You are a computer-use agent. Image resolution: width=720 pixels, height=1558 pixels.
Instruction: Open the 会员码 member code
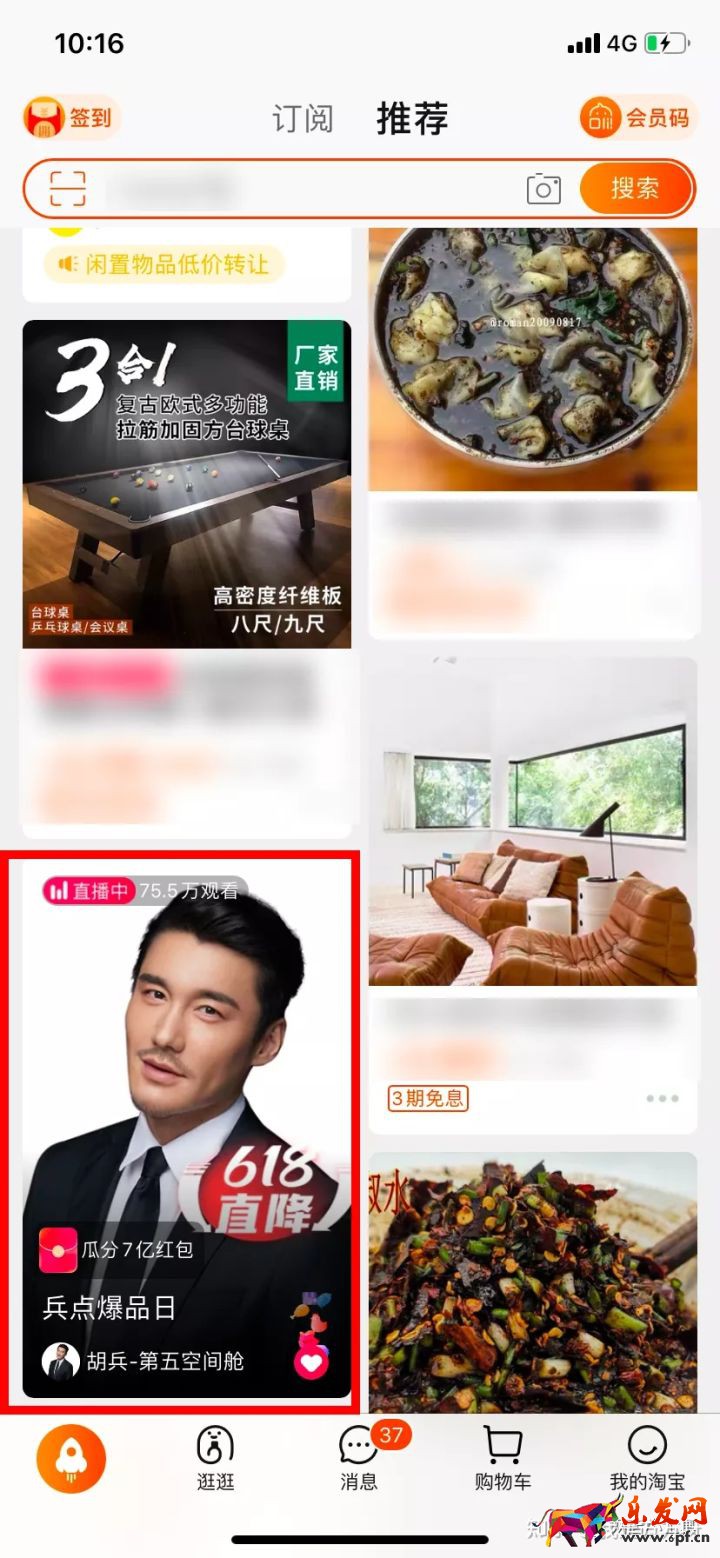pyautogui.click(x=637, y=118)
